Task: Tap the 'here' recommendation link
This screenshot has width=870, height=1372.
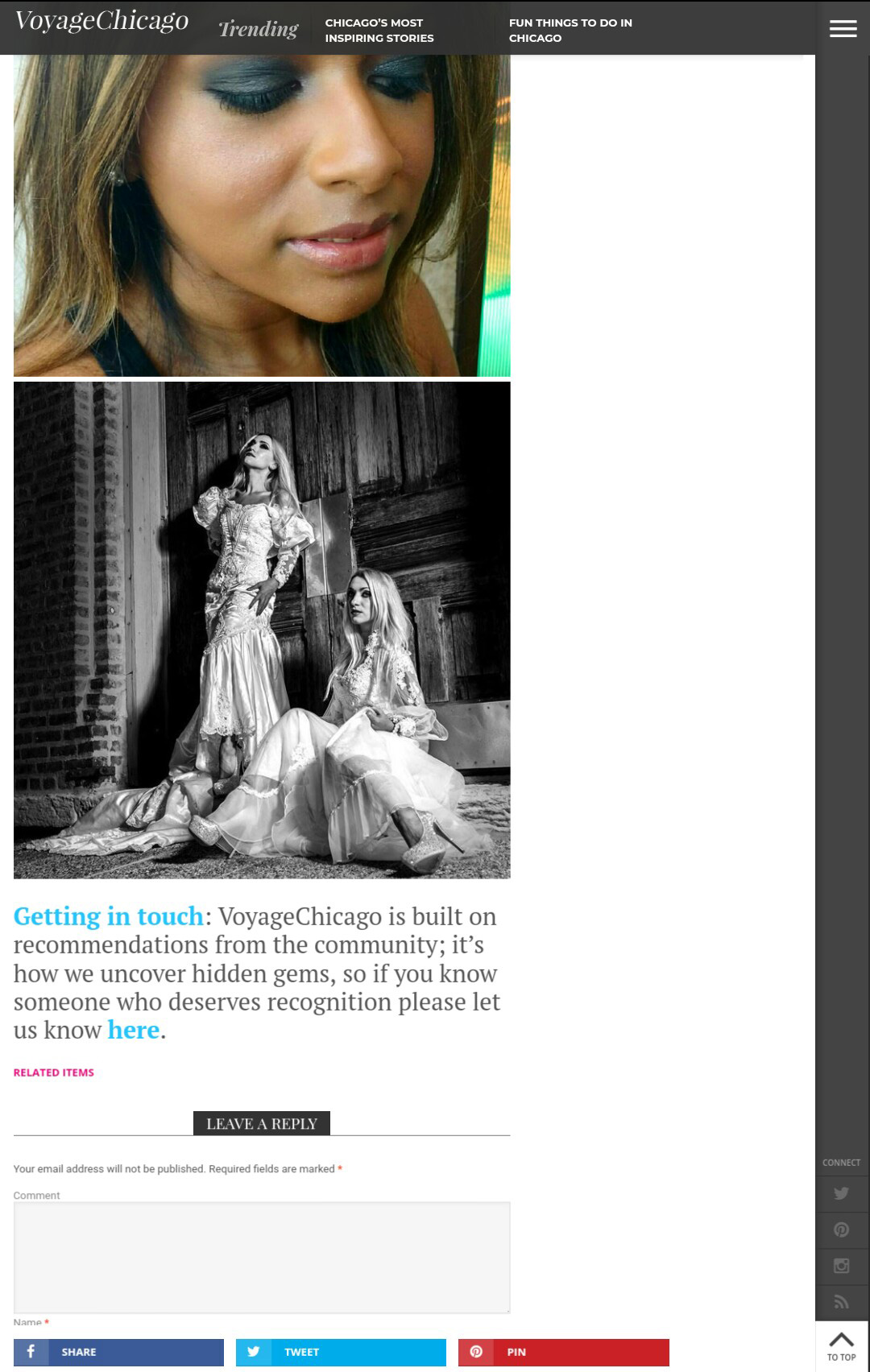Action: 134,1030
